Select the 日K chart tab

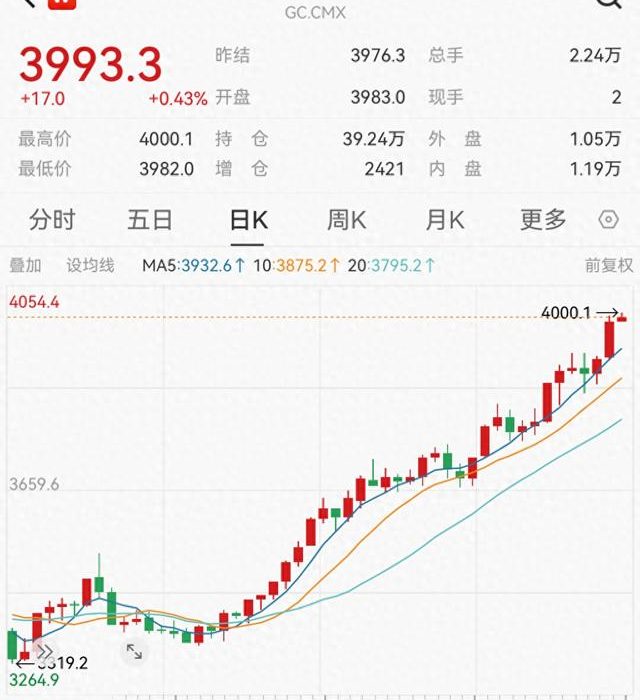(248, 220)
